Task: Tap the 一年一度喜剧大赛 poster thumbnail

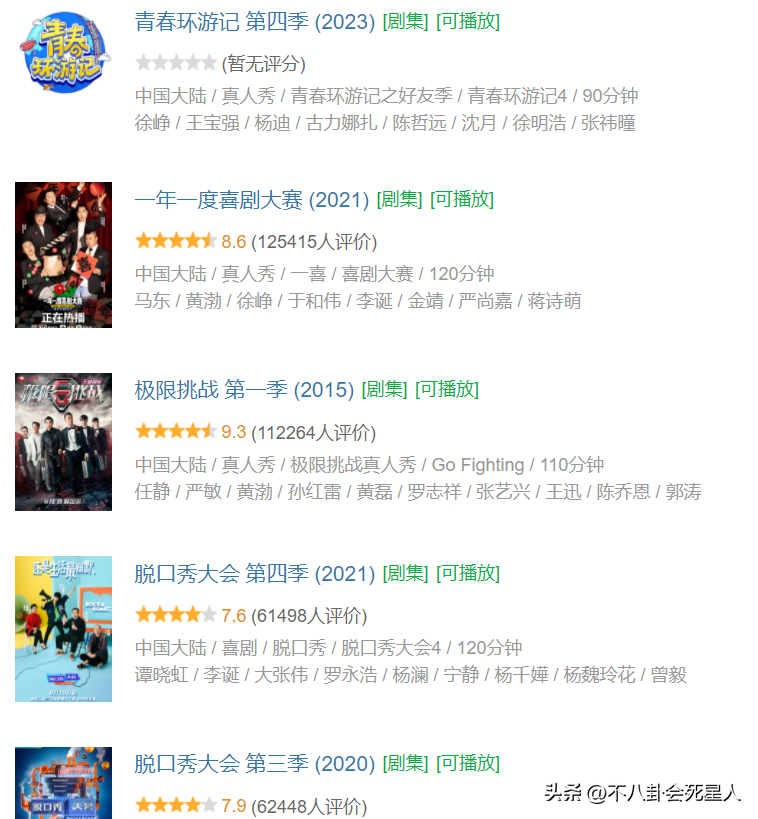Action: 64,255
